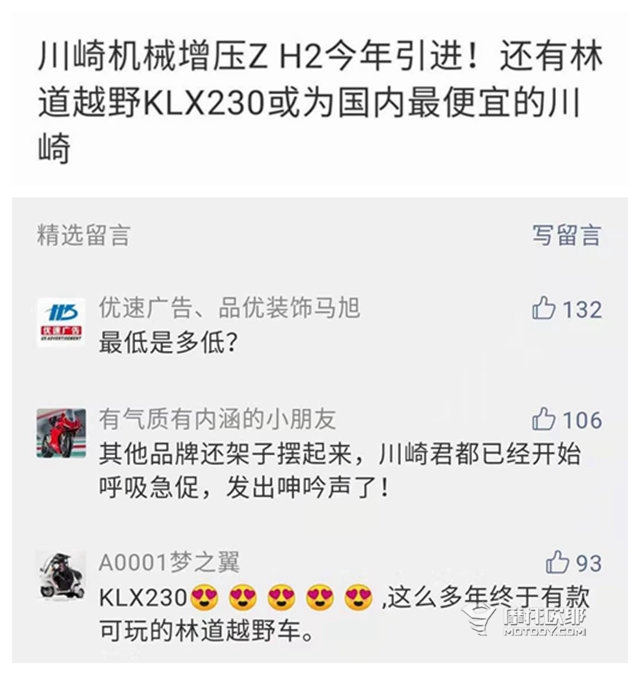This screenshot has width=640, height=675.
Task: Open avatar of A0001梦之翼
Action: click(61, 575)
